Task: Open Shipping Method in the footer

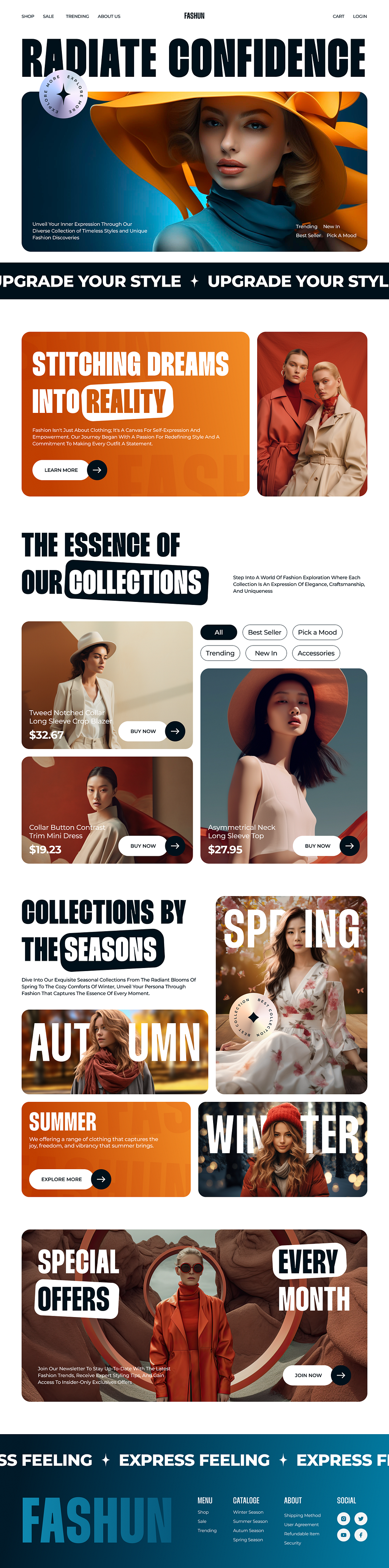Action: [x=302, y=1515]
